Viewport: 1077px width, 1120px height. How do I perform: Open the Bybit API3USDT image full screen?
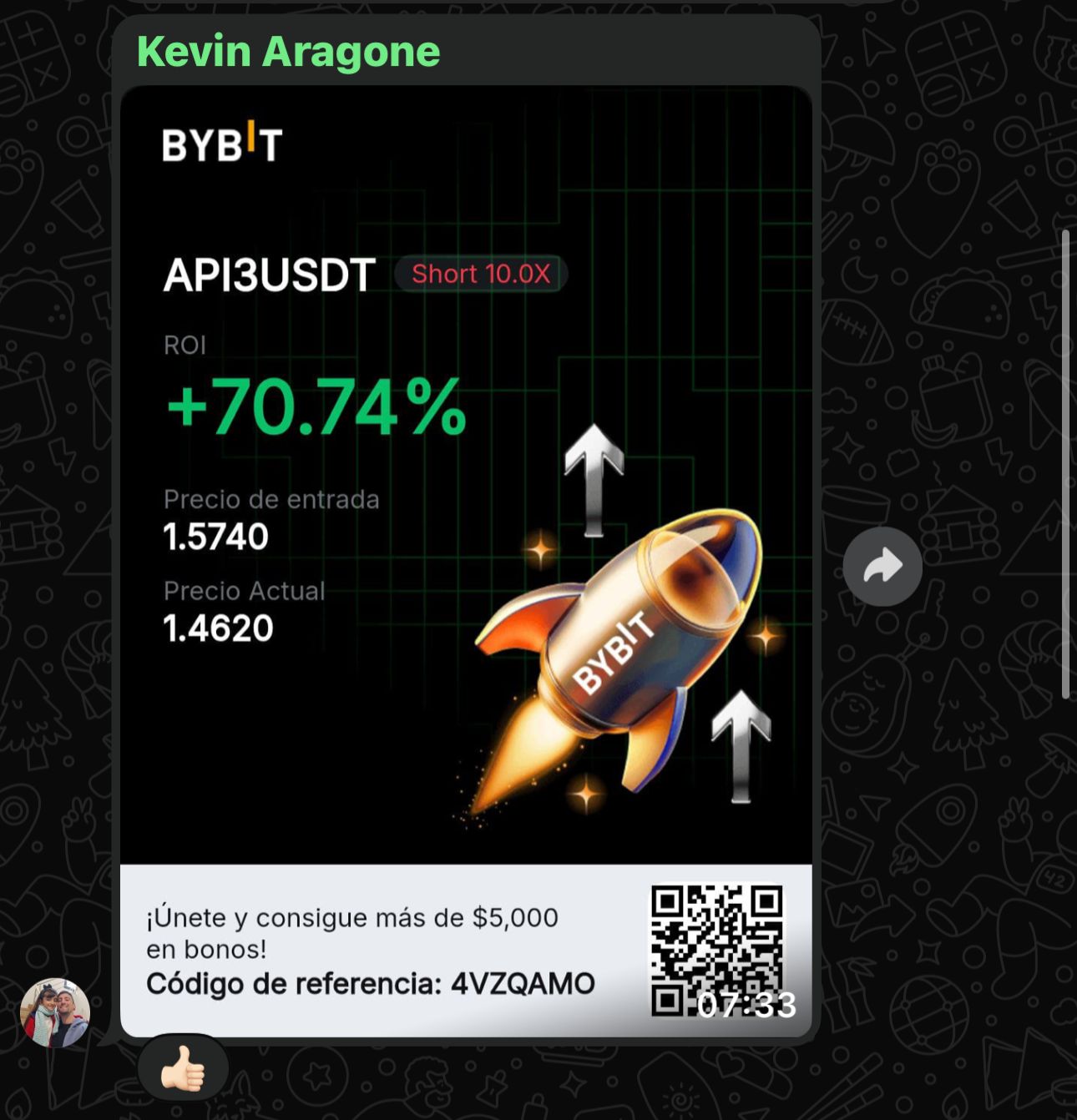[466, 501]
